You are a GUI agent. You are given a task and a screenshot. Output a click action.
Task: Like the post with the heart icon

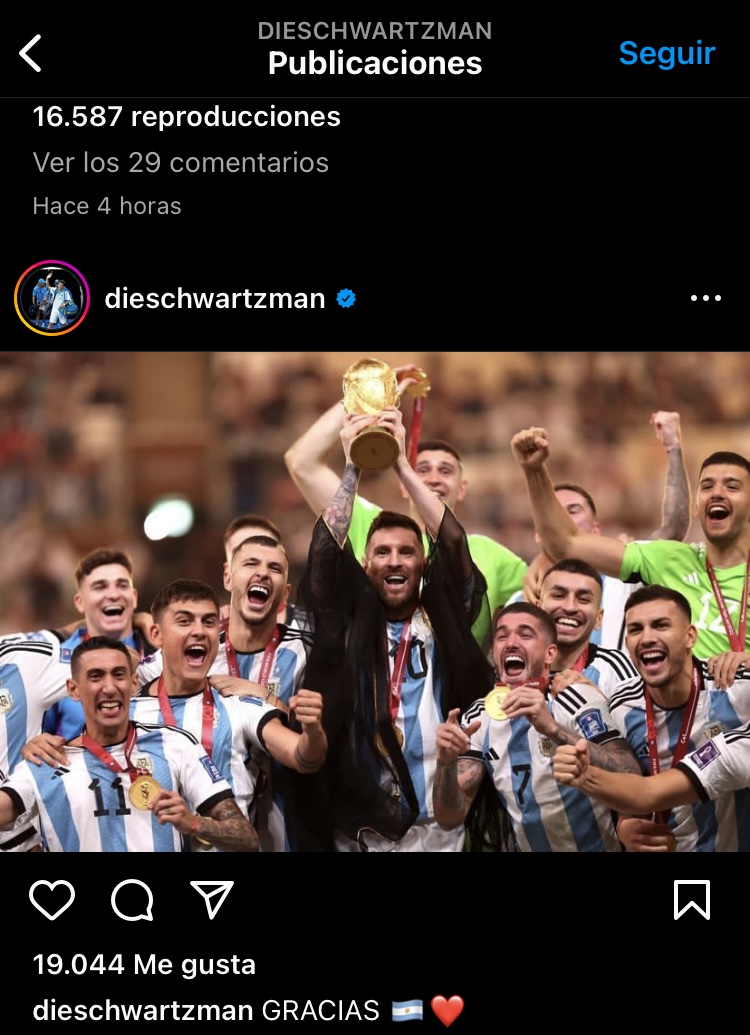tap(52, 900)
